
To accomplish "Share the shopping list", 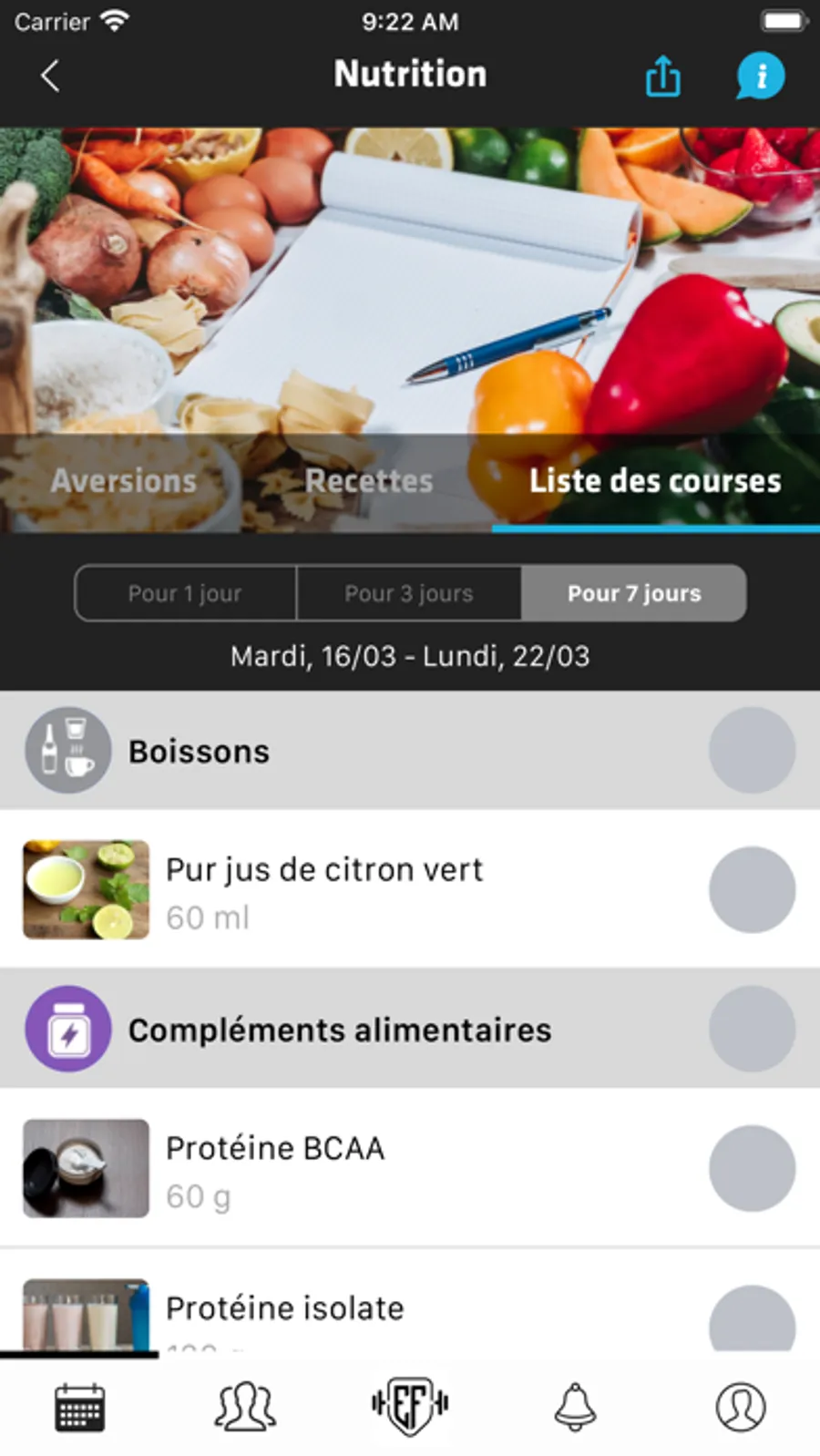I will pyautogui.click(x=662, y=76).
